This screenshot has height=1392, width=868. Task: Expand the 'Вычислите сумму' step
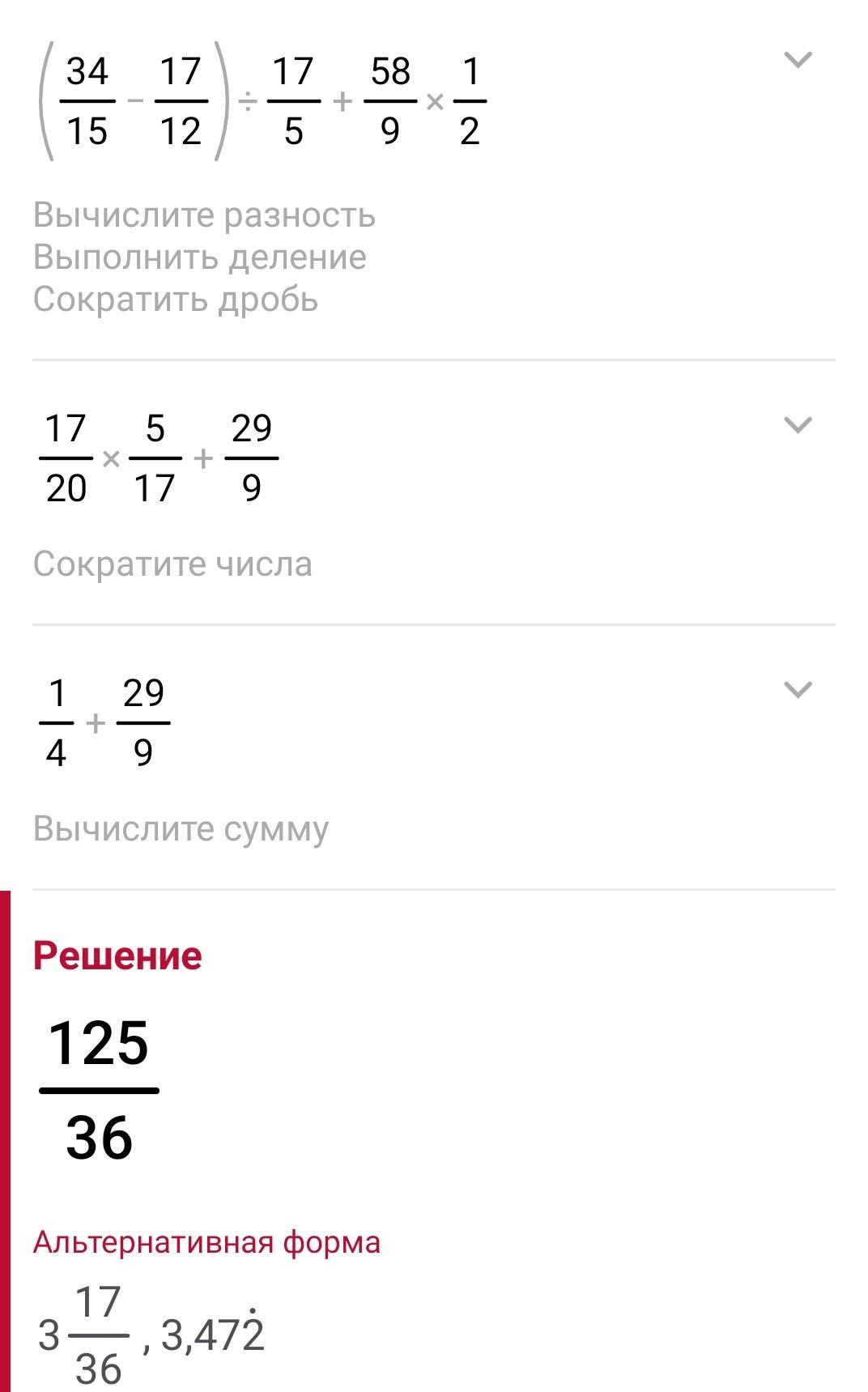point(798,690)
